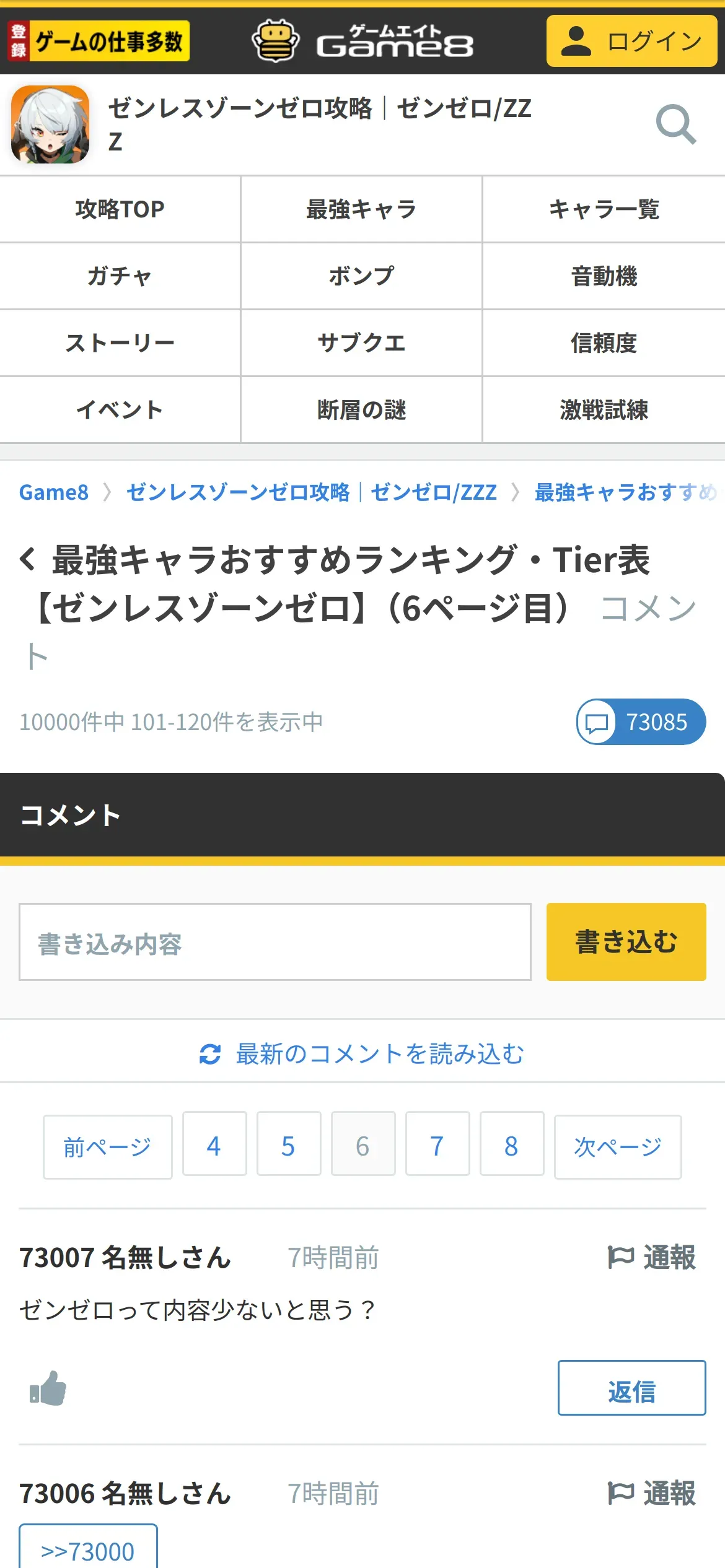Reload with 最新のコメントを読み込む
Viewport: 725px width, 1568px height.
pyautogui.click(x=362, y=1053)
